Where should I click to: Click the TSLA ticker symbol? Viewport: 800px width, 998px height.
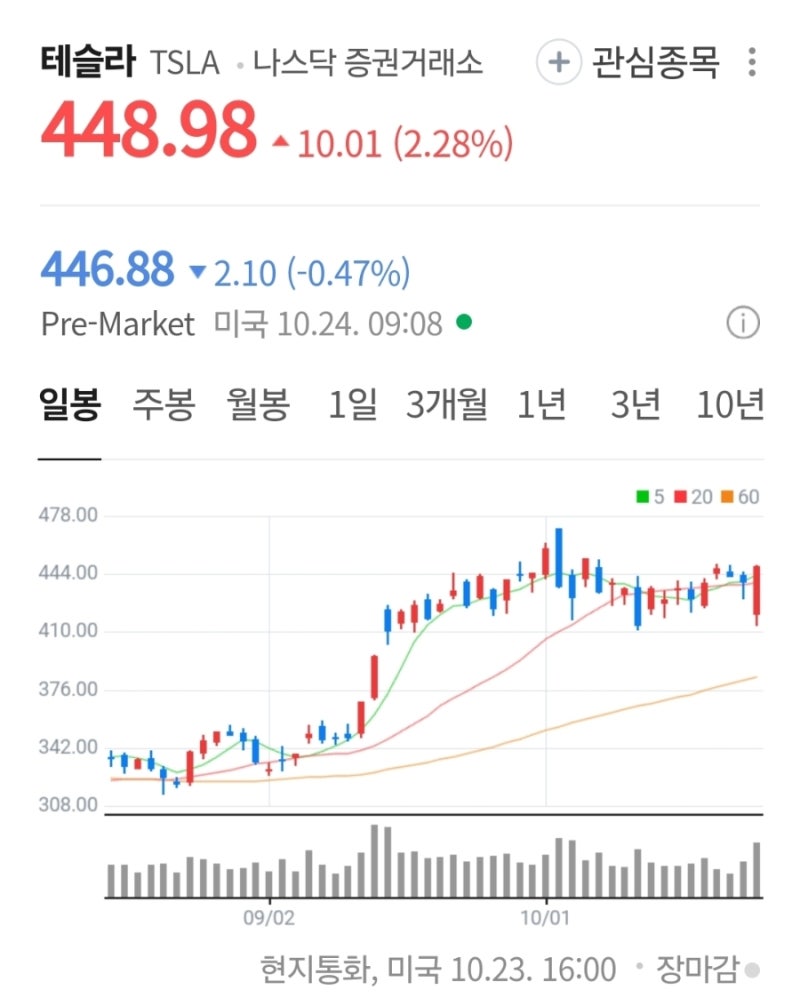tap(186, 62)
